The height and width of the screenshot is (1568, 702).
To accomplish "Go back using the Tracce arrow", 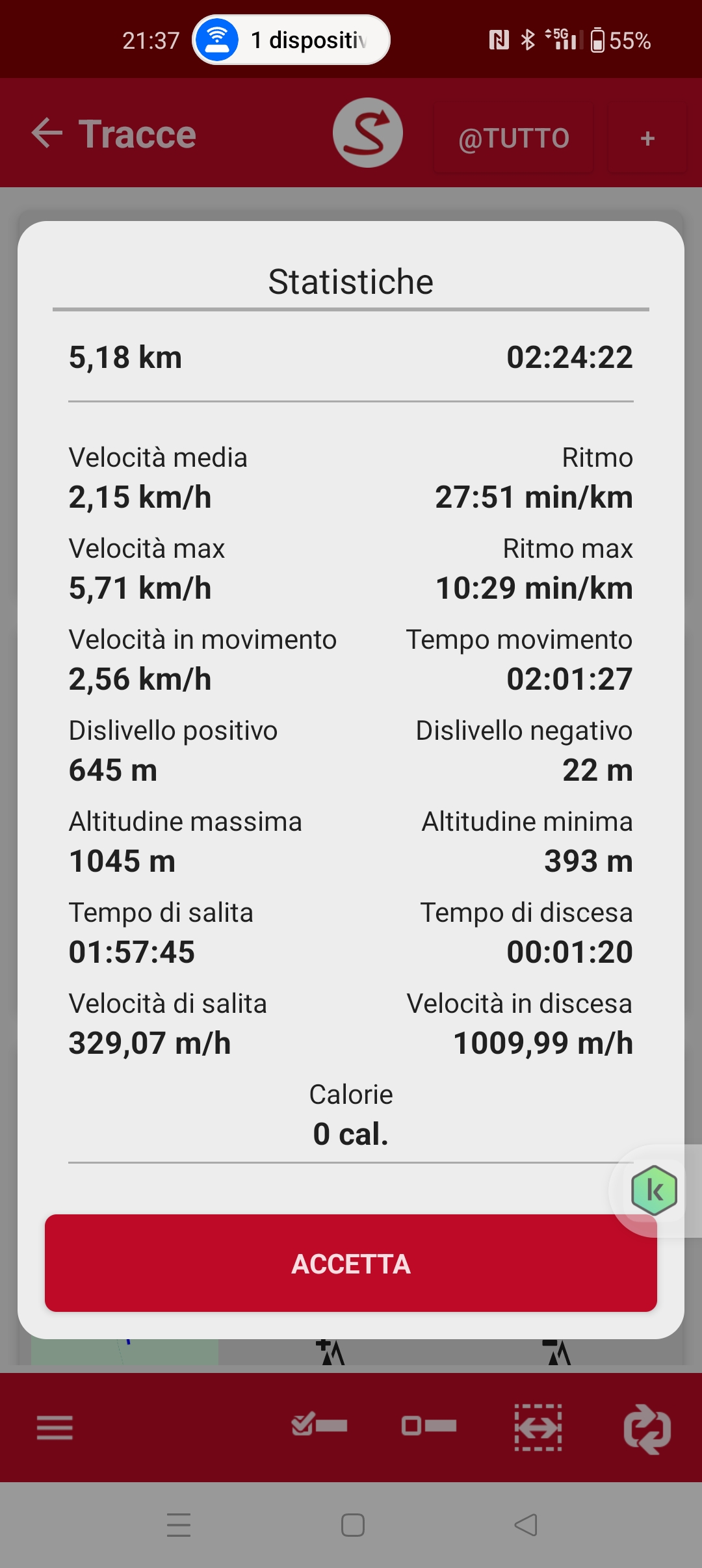I will [x=47, y=133].
